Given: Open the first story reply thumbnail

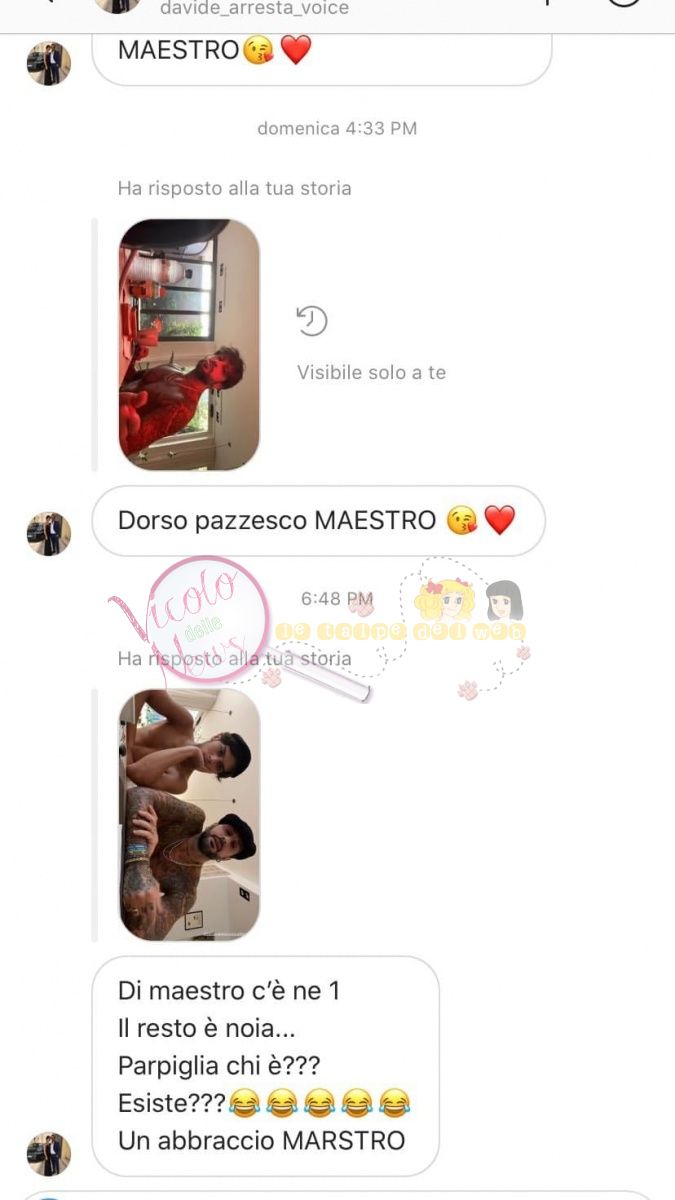Looking at the screenshot, I should [x=189, y=344].
